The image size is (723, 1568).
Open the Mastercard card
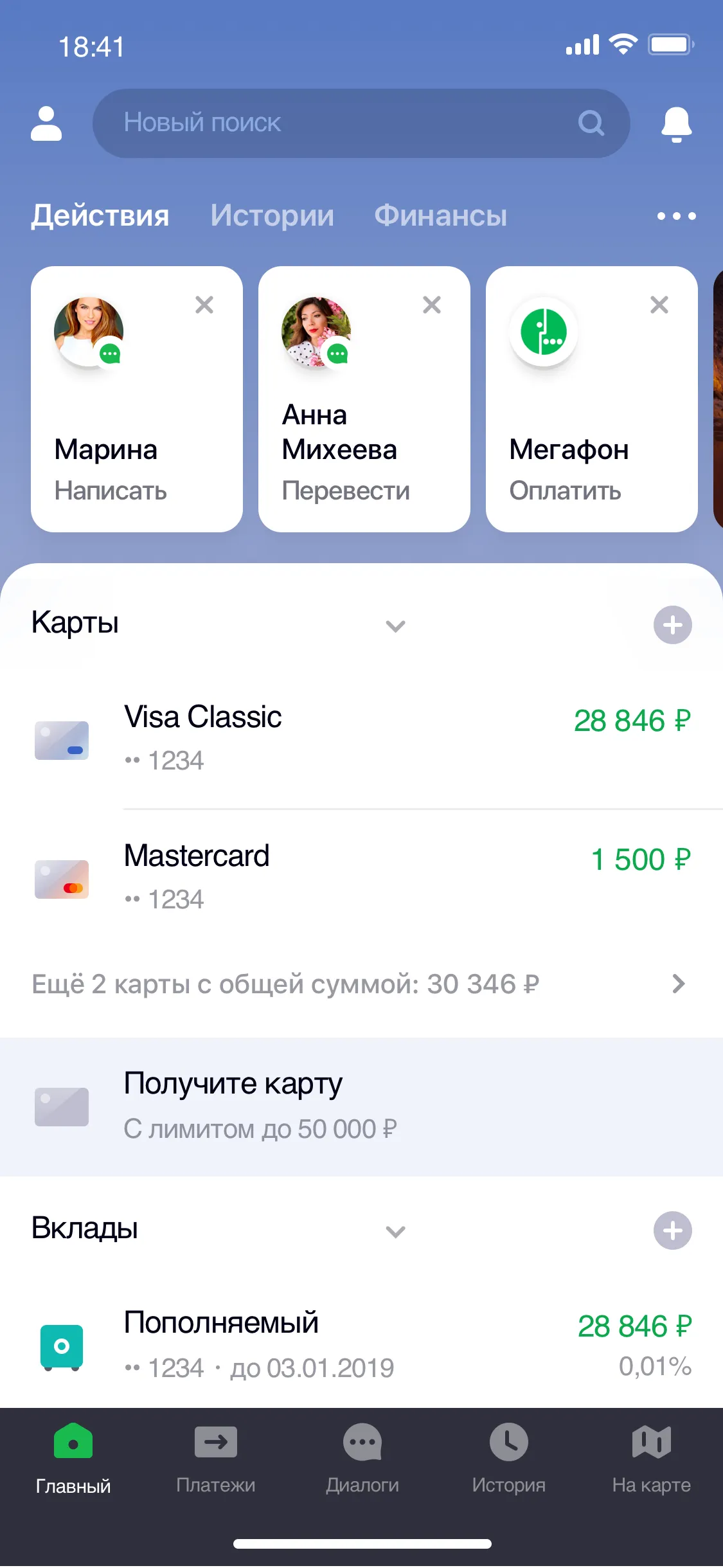coord(361,878)
